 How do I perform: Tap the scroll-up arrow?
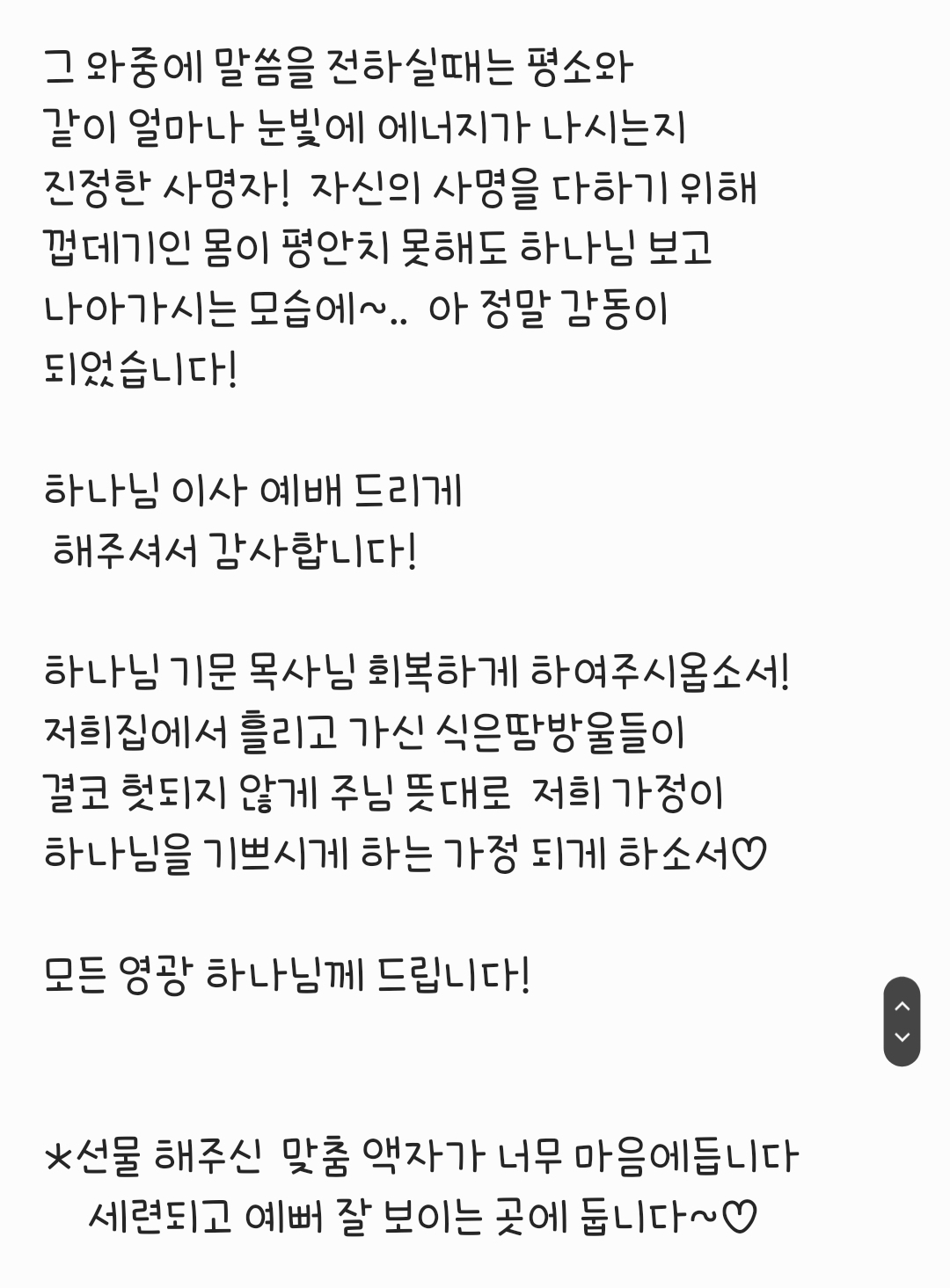[902, 1006]
